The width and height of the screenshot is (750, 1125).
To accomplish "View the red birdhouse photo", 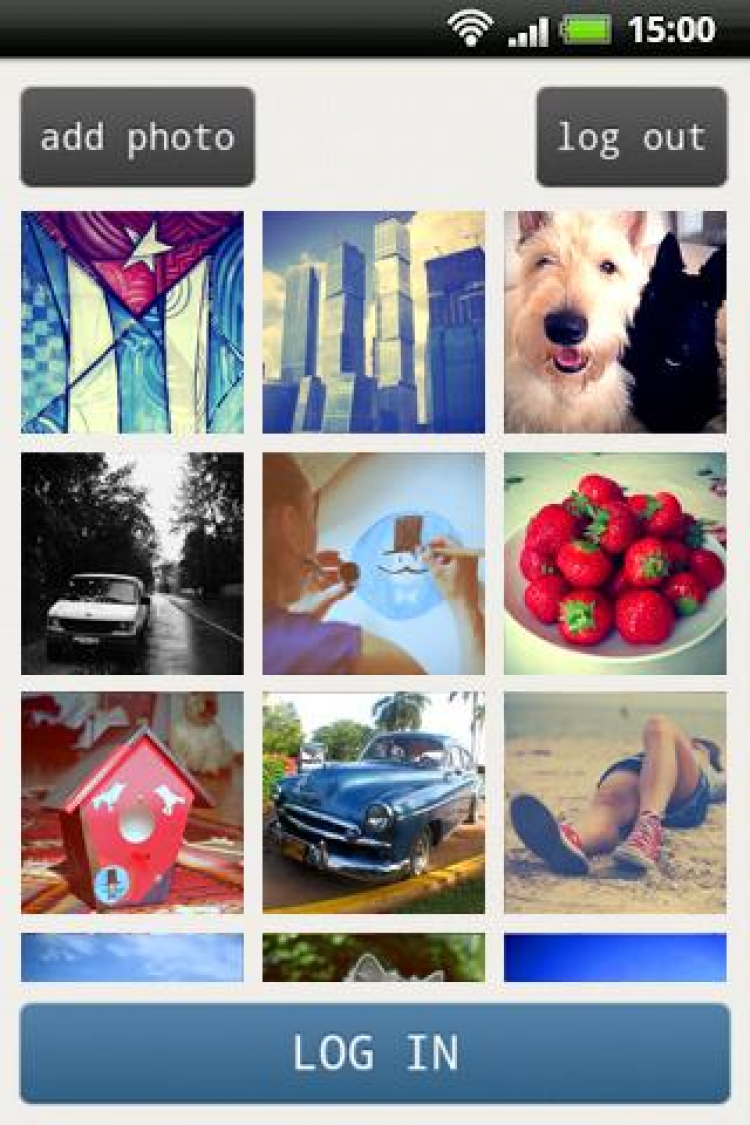I will pos(132,803).
